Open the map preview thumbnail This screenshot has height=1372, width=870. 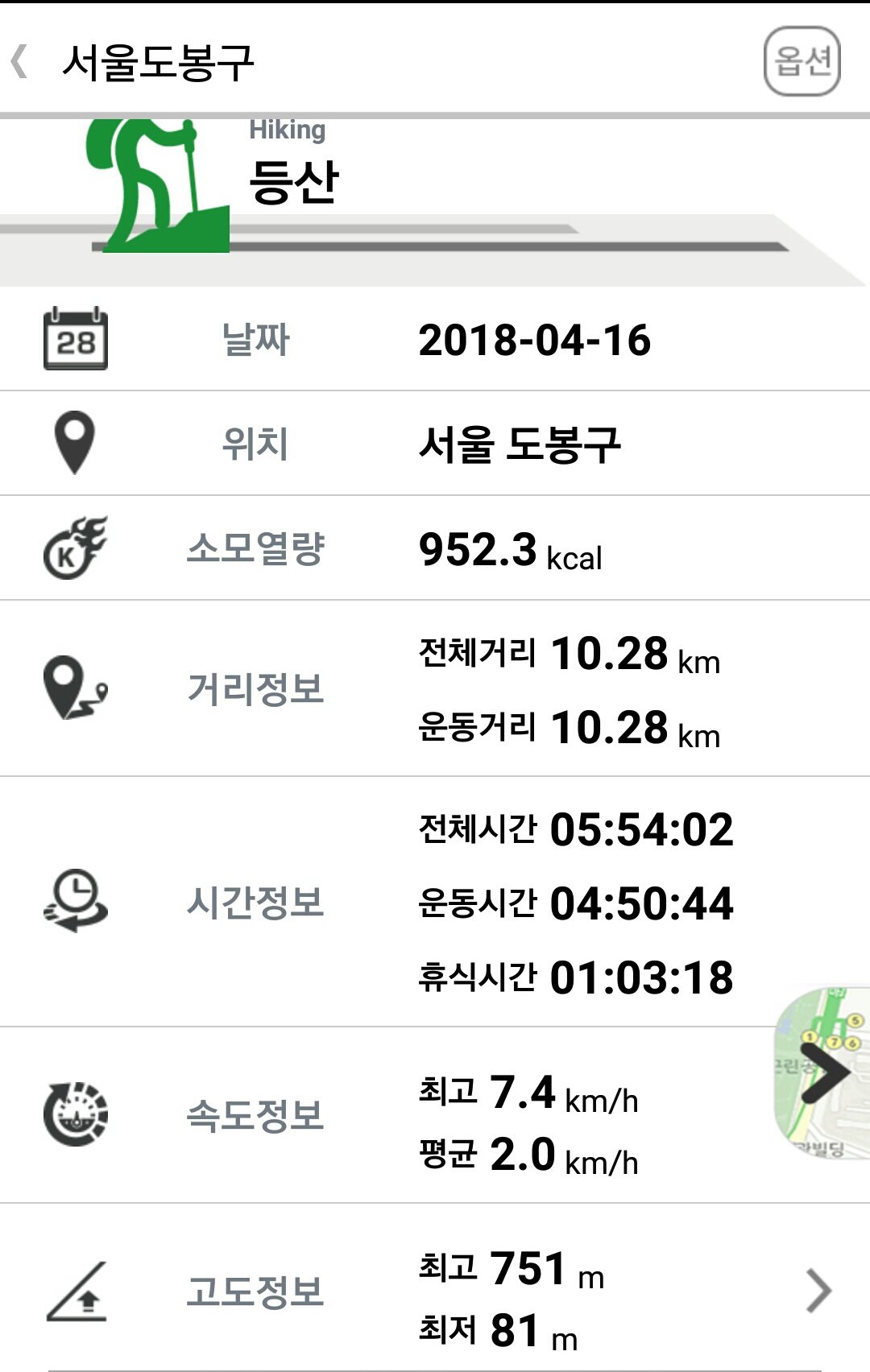822,1072
